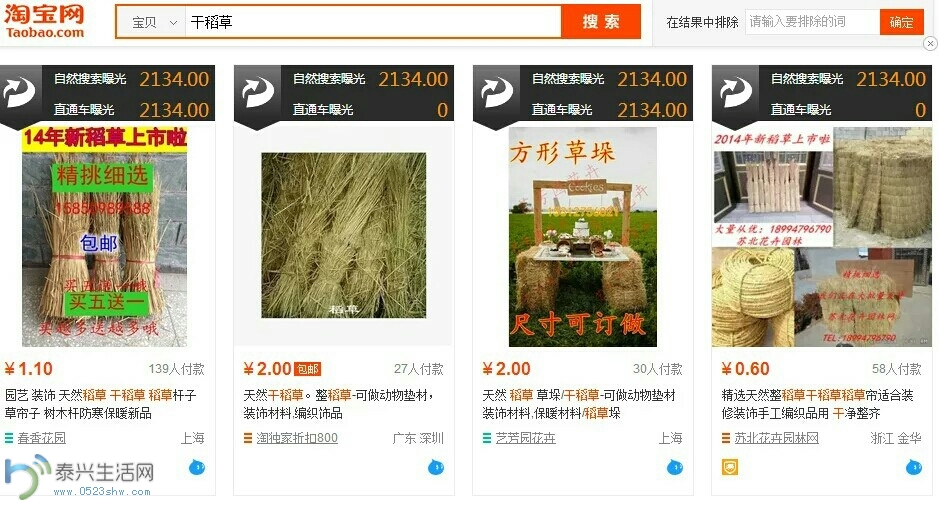Viewport: 939px width, 505px height.
Task: Open the ¥1.10 straw product image
Action: coord(105,236)
